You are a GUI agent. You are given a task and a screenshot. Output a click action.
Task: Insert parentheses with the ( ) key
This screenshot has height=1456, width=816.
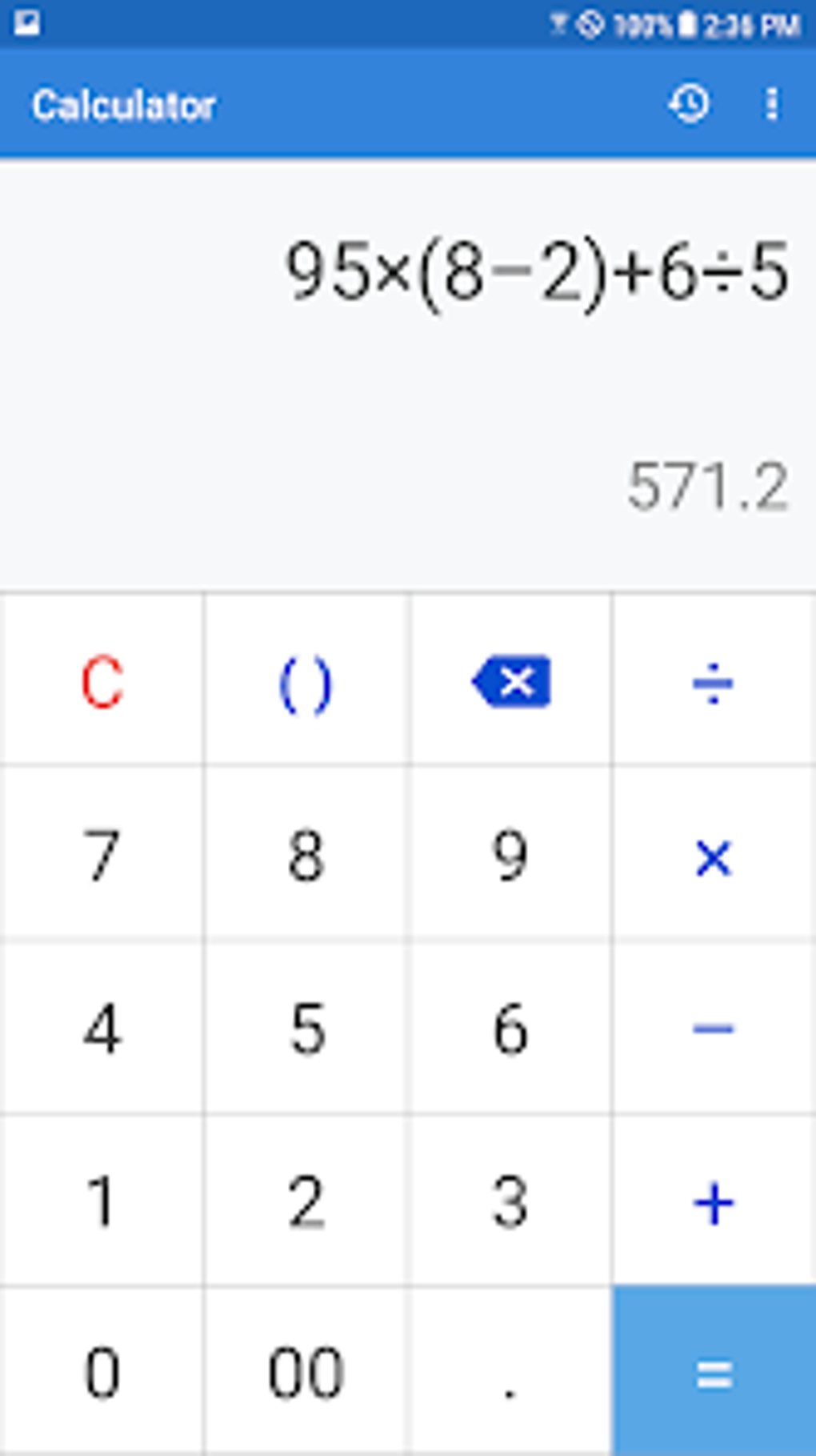306,680
